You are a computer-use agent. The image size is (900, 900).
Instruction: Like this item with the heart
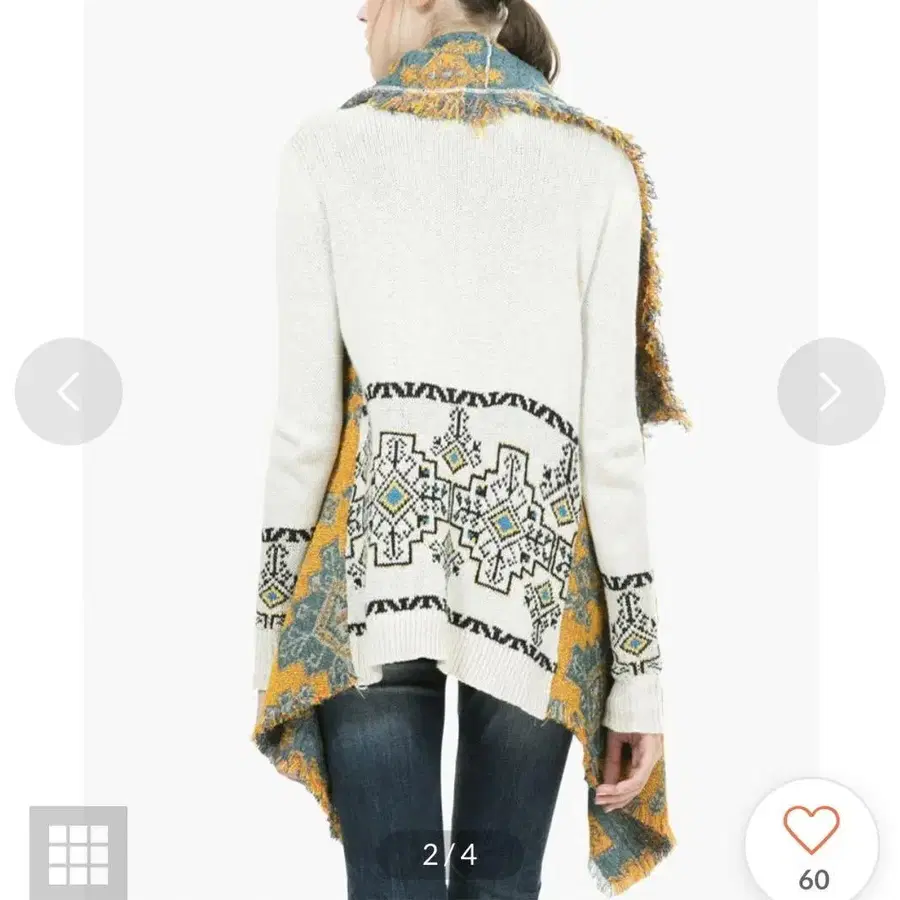pos(811,830)
